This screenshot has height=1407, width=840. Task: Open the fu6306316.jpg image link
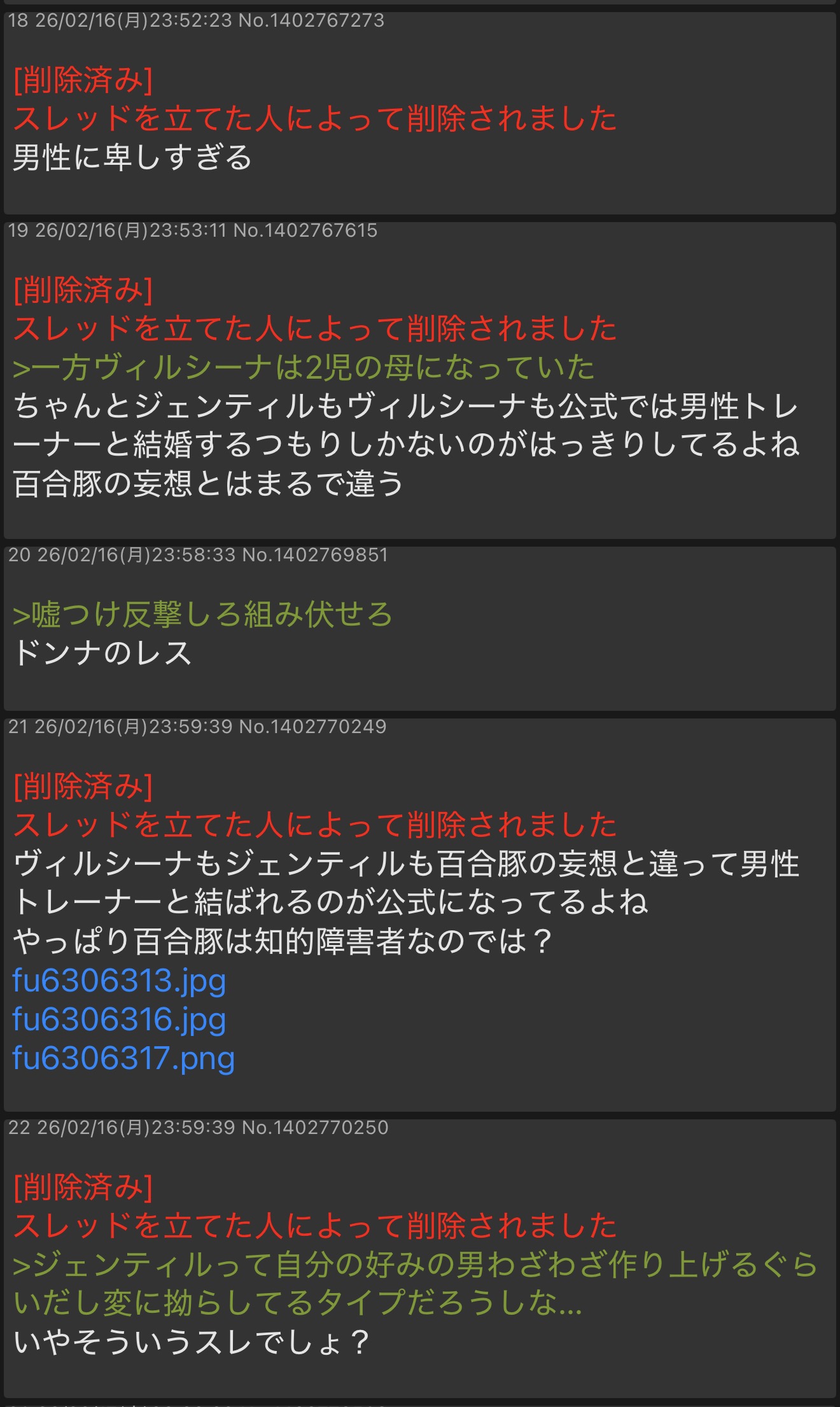[119, 1019]
